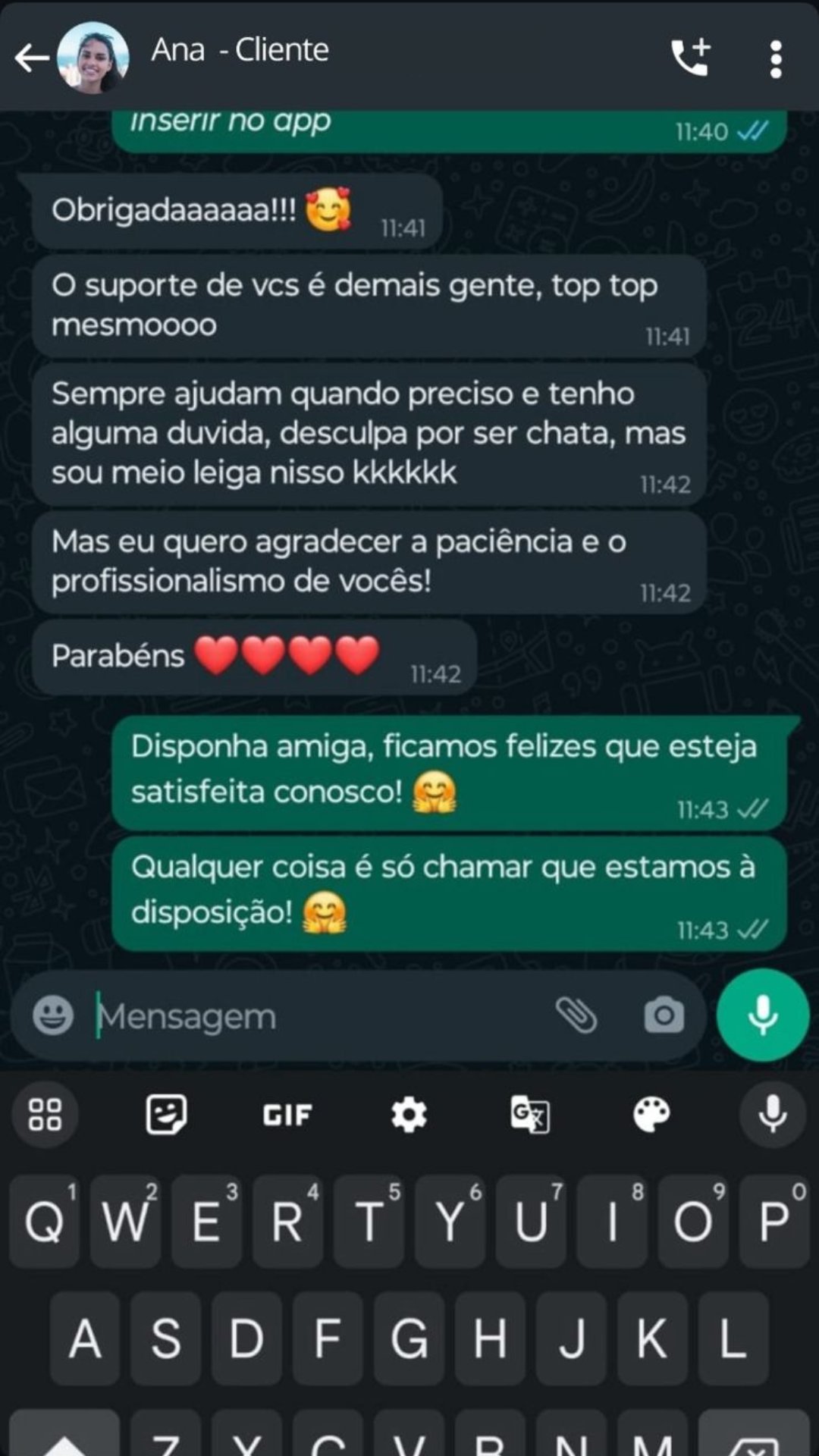Open keyboard theme palette

coord(651,1115)
